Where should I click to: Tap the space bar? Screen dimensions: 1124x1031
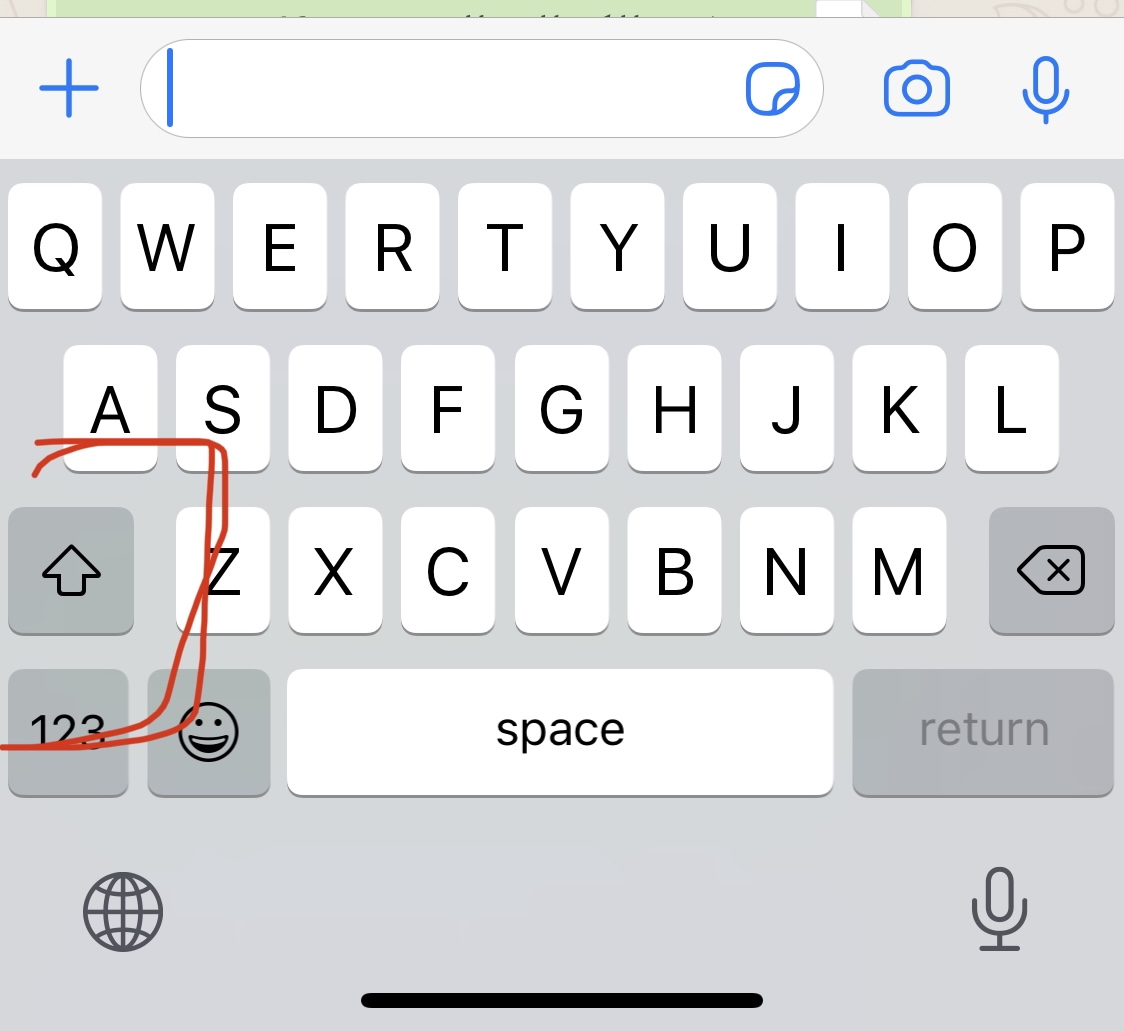pyautogui.click(x=560, y=732)
